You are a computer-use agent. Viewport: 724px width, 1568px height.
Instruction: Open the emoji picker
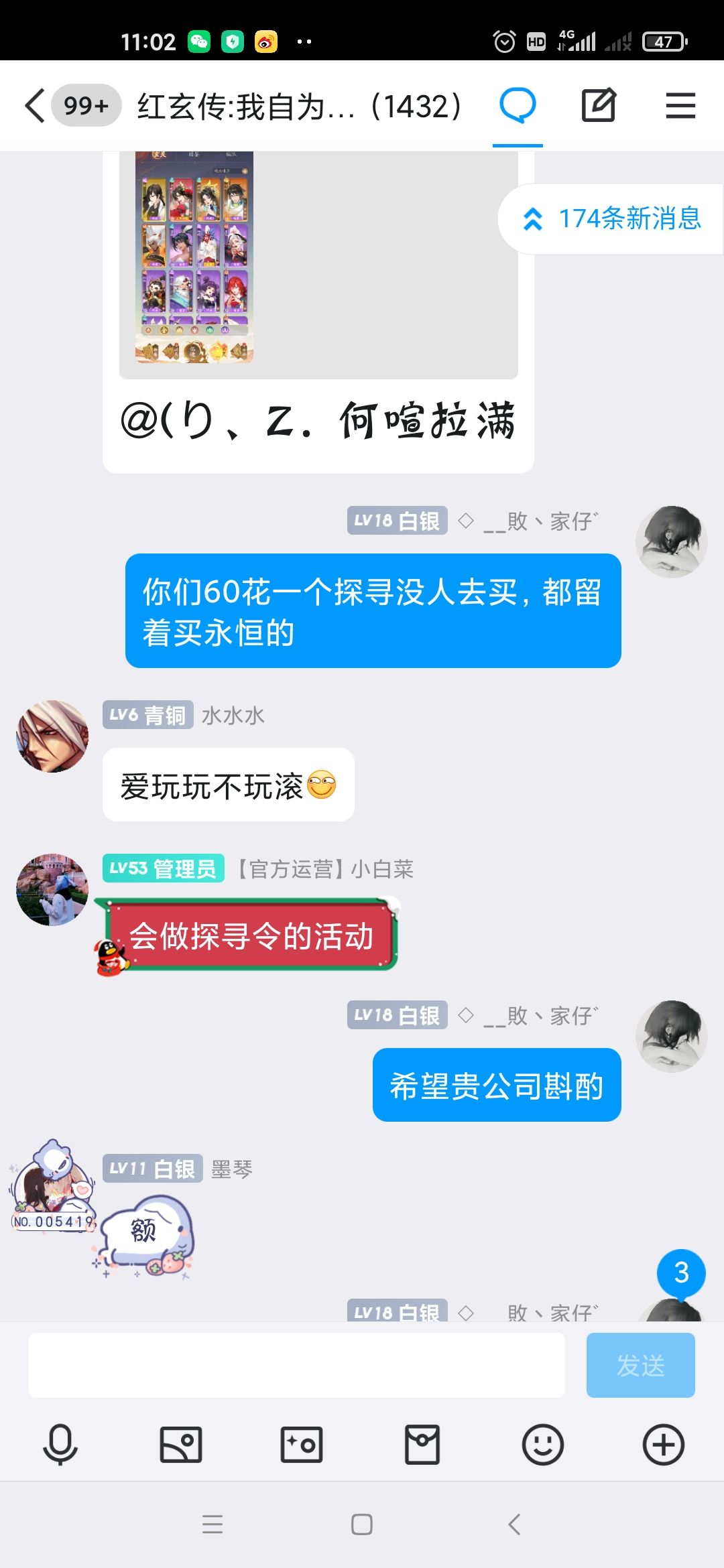coord(543,1445)
